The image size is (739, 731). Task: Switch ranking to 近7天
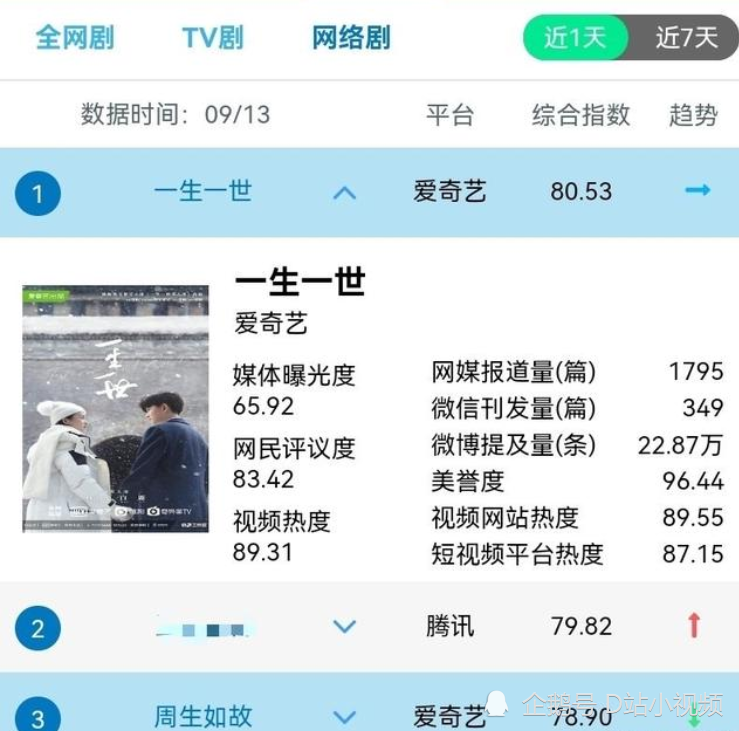[686, 38]
